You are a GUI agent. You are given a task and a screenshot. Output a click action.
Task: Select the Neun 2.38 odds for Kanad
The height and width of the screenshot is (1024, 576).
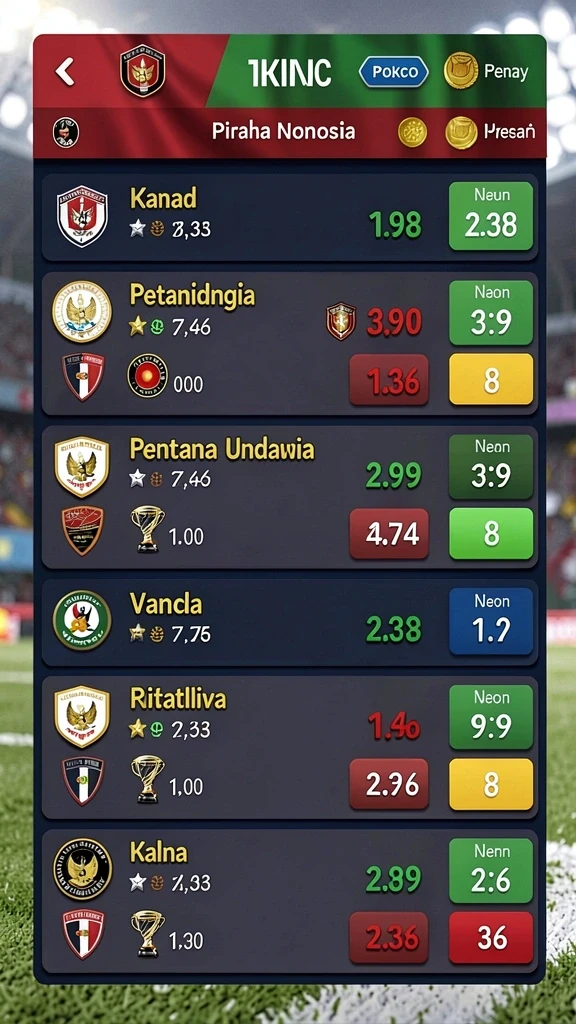coord(490,216)
